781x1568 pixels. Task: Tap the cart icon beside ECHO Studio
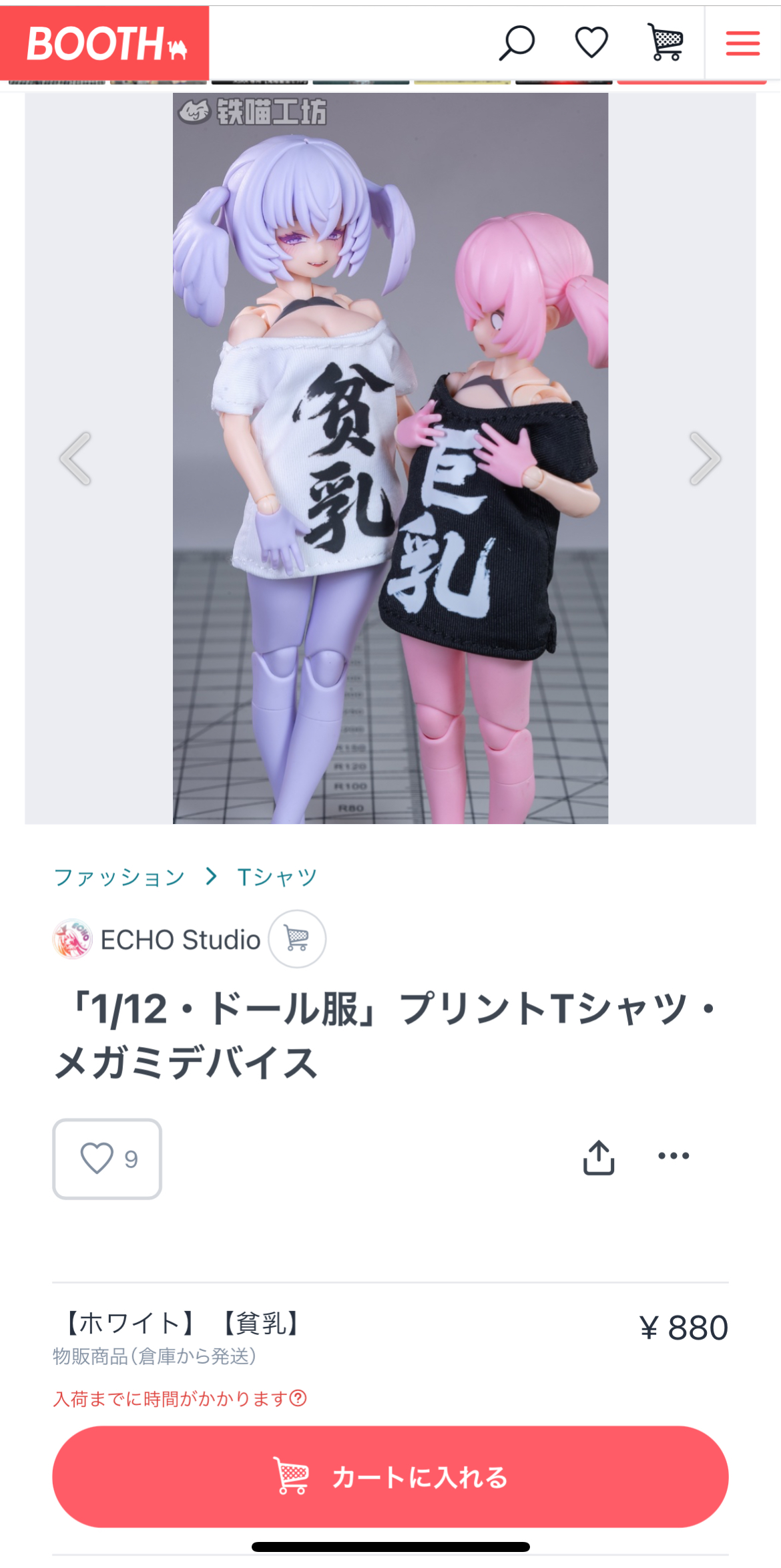(x=297, y=939)
